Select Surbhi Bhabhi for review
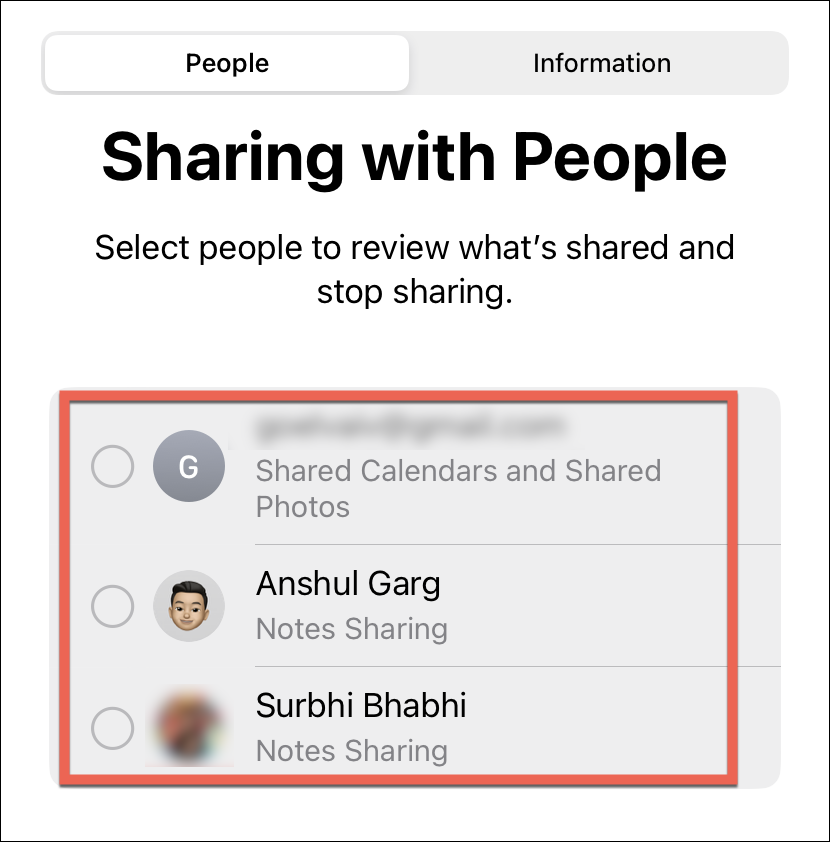Image resolution: width=830 pixels, height=842 pixels. [112, 728]
